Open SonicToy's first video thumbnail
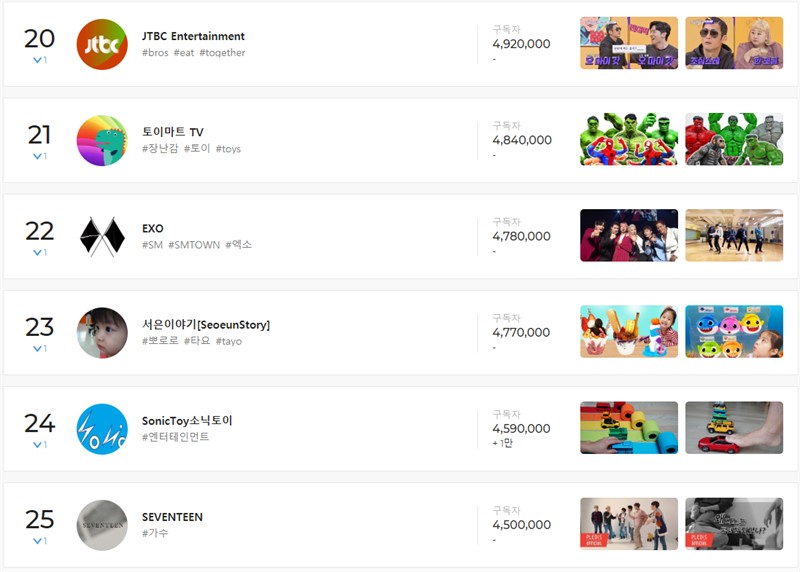The height and width of the screenshot is (572, 800). 628,427
